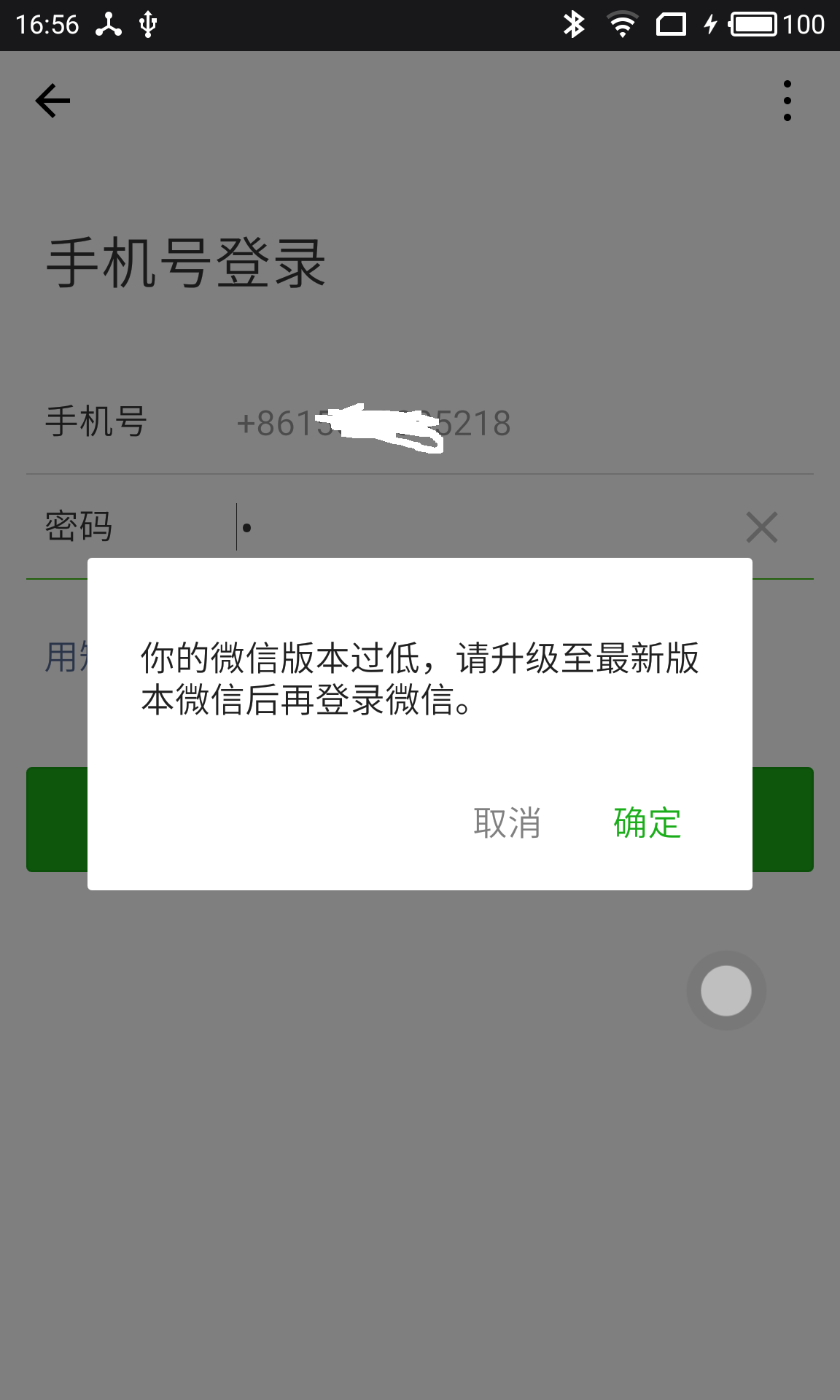
Task: Tap 取消 to dismiss the dialog
Action: point(507,823)
